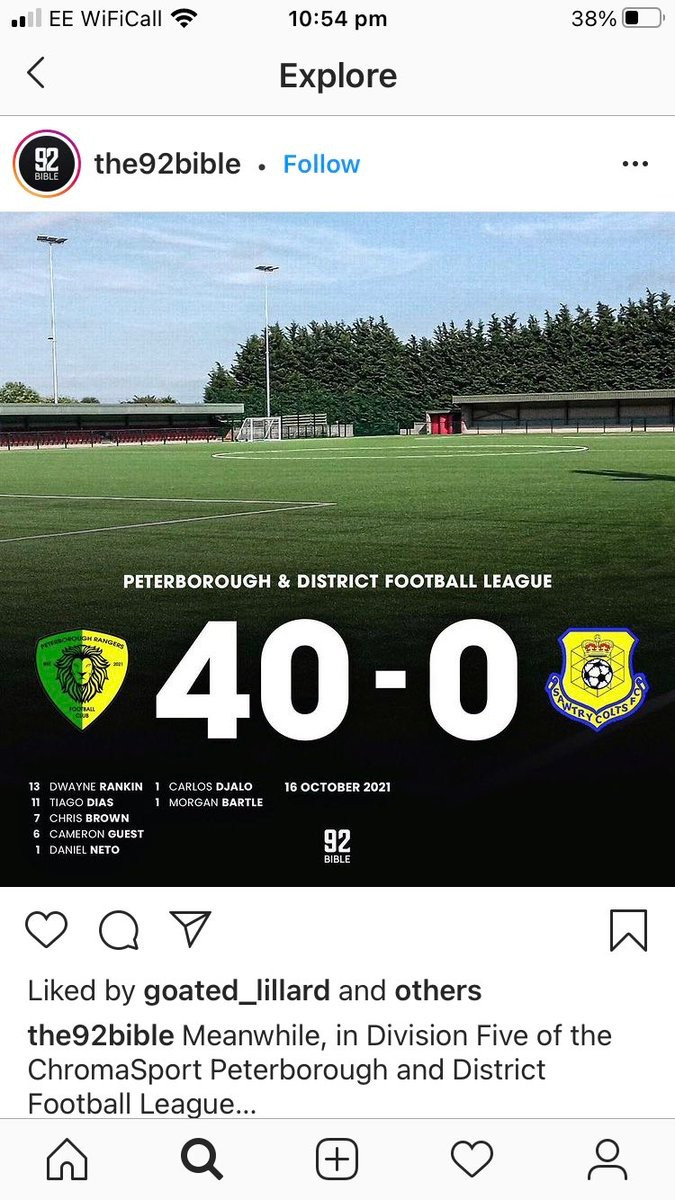Go back from the Explore screen
This screenshot has height=1200, width=675.
point(36,74)
